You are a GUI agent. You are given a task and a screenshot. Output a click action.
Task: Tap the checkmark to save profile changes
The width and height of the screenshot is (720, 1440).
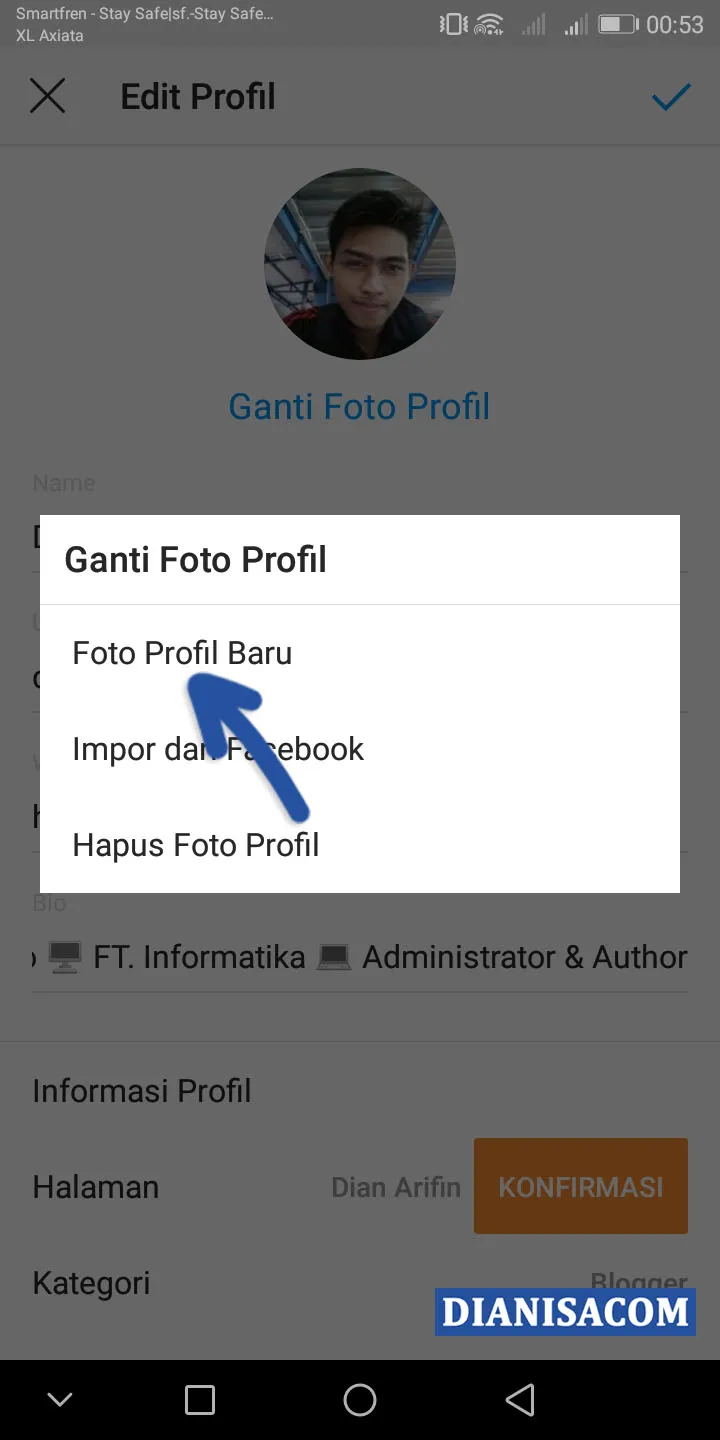pos(671,96)
